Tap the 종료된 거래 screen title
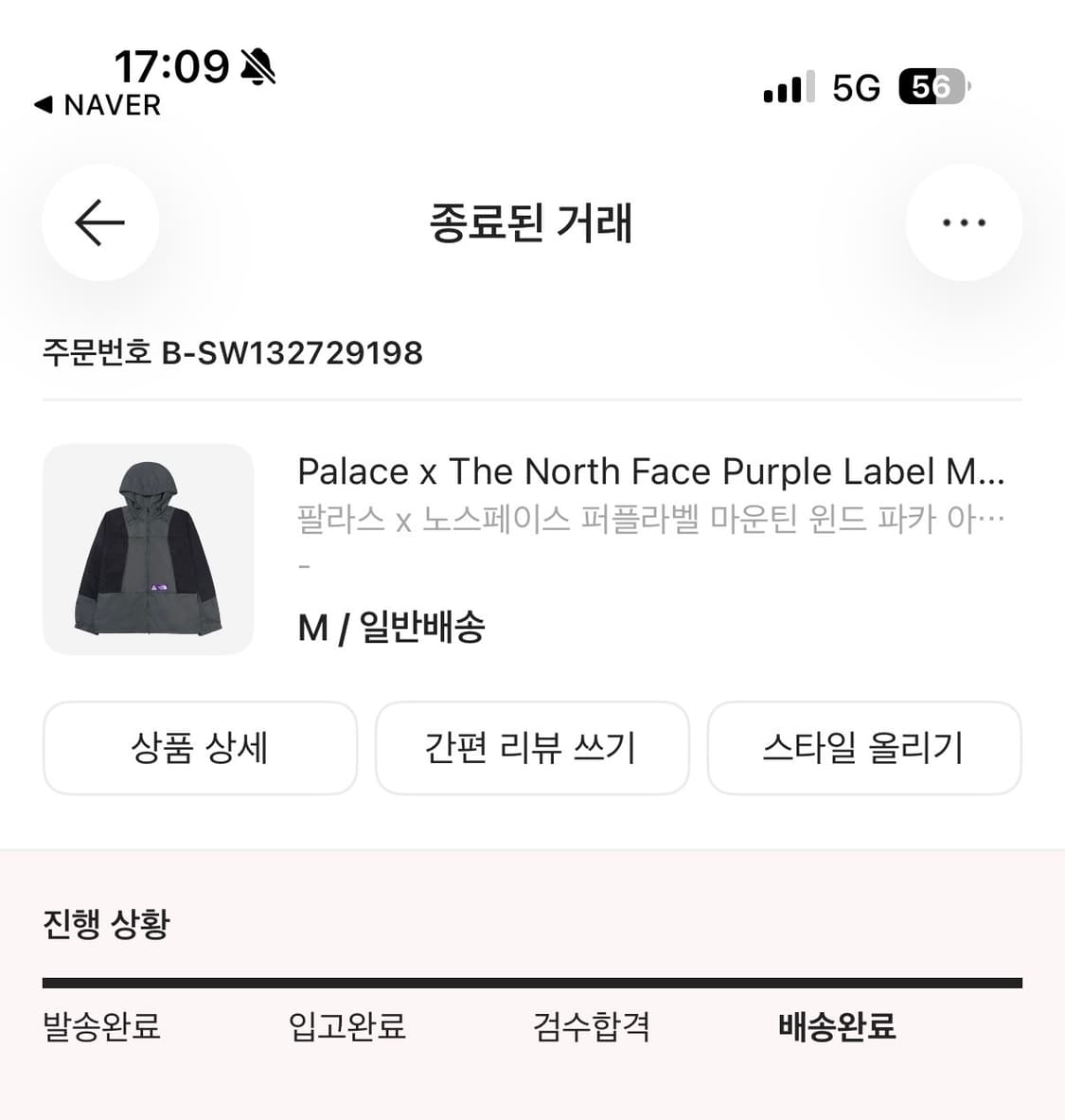Screen dimensions: 1065x1120 point(532,223)
